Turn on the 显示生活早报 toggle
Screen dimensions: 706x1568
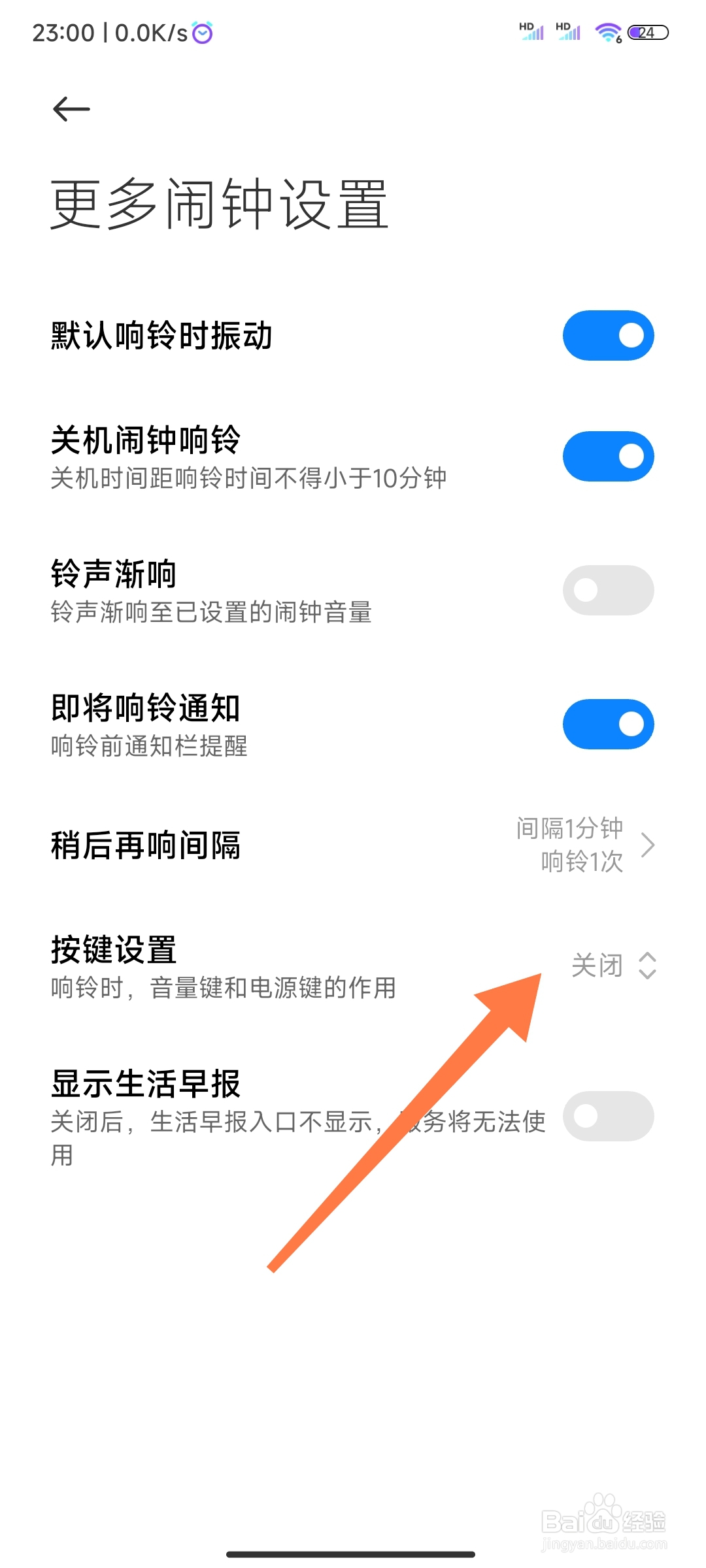(607, 1117)
